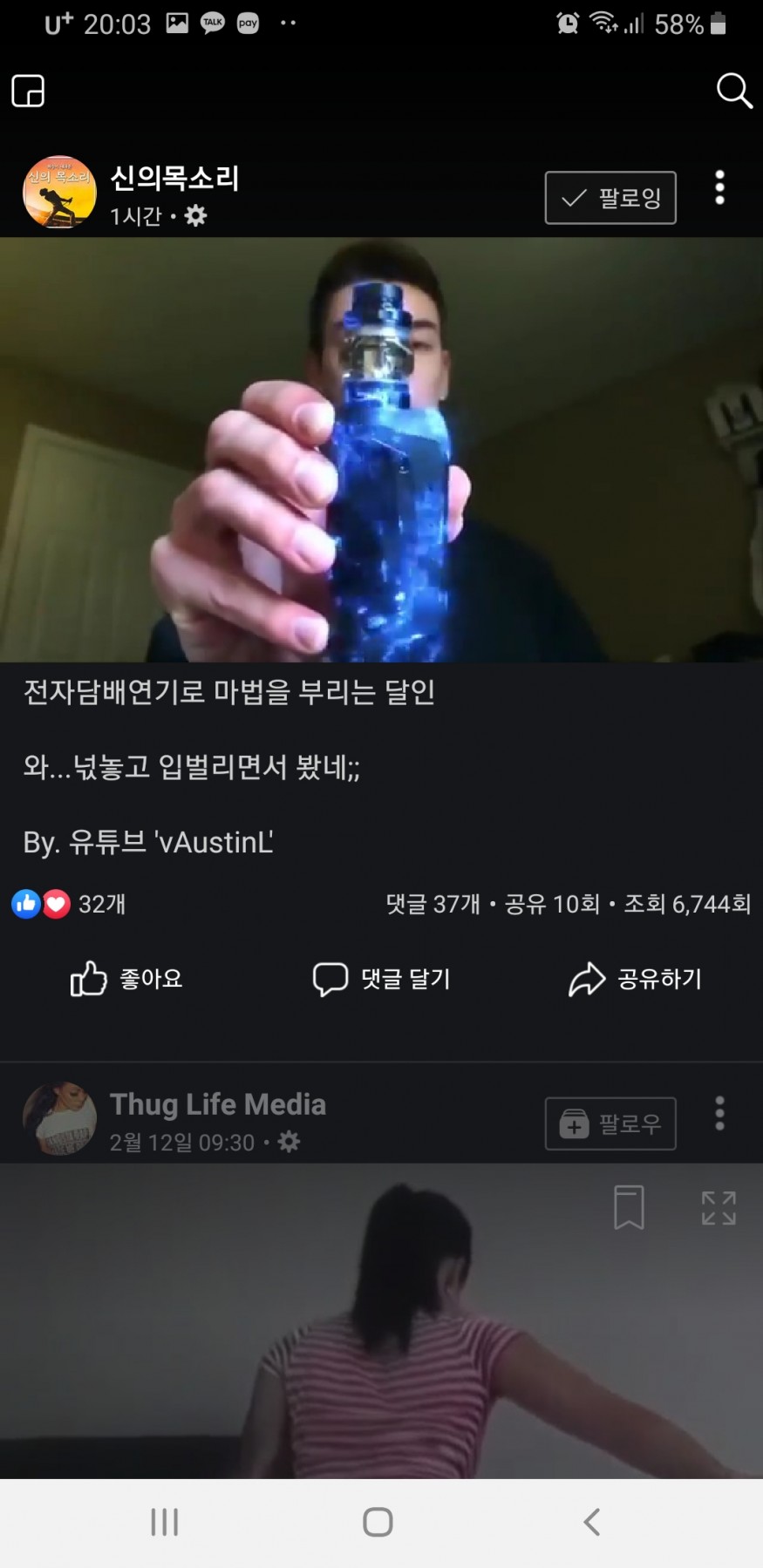Expand Thug Life Media video to fullscreen

coord(719,1208)
